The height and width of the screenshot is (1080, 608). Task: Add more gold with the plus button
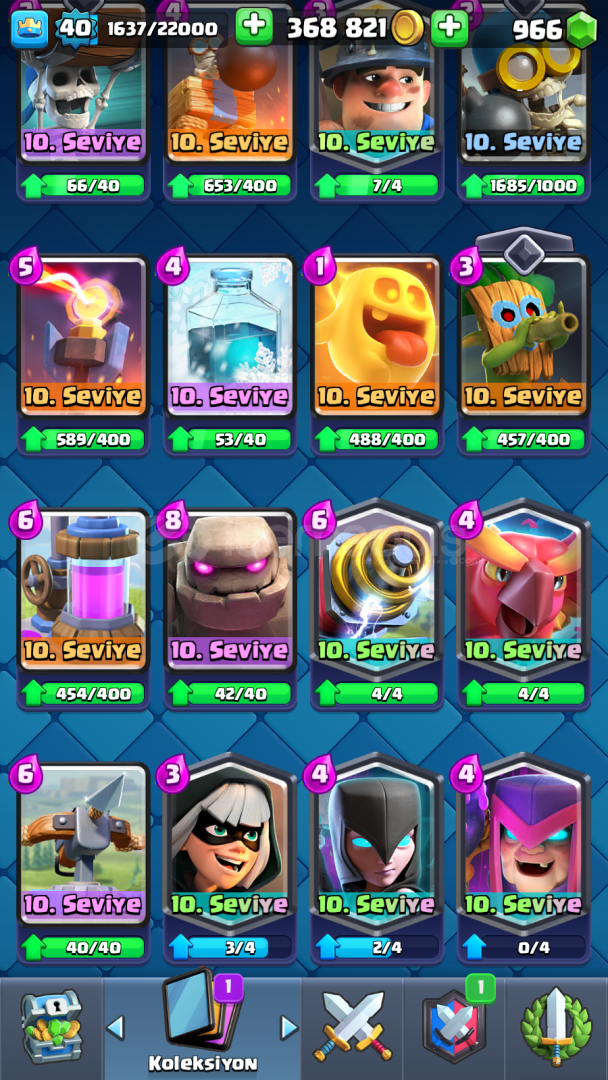point(450,28)
